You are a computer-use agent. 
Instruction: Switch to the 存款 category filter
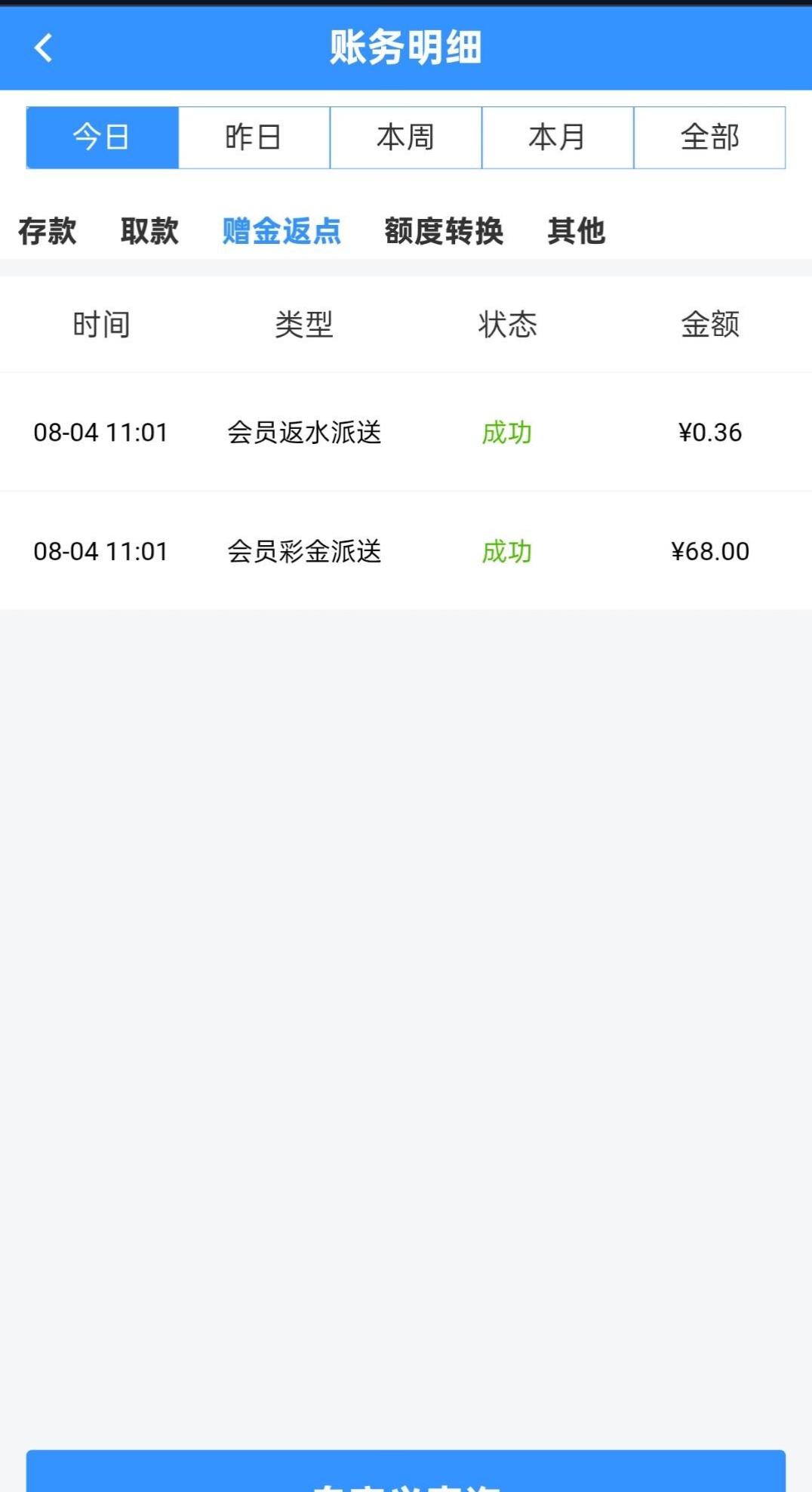coord(47,232)
